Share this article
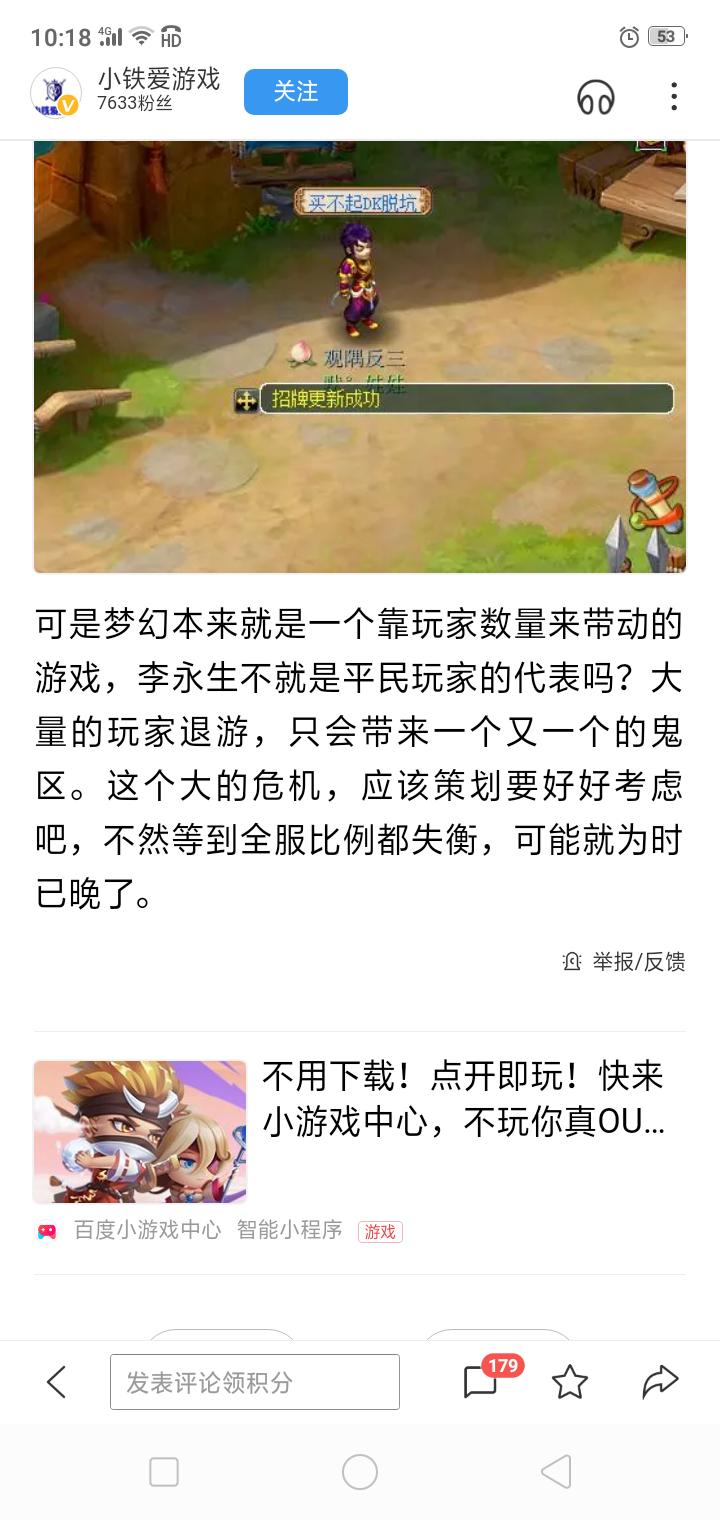This screenshot has width=720, height=1520. click(660, 1382)
